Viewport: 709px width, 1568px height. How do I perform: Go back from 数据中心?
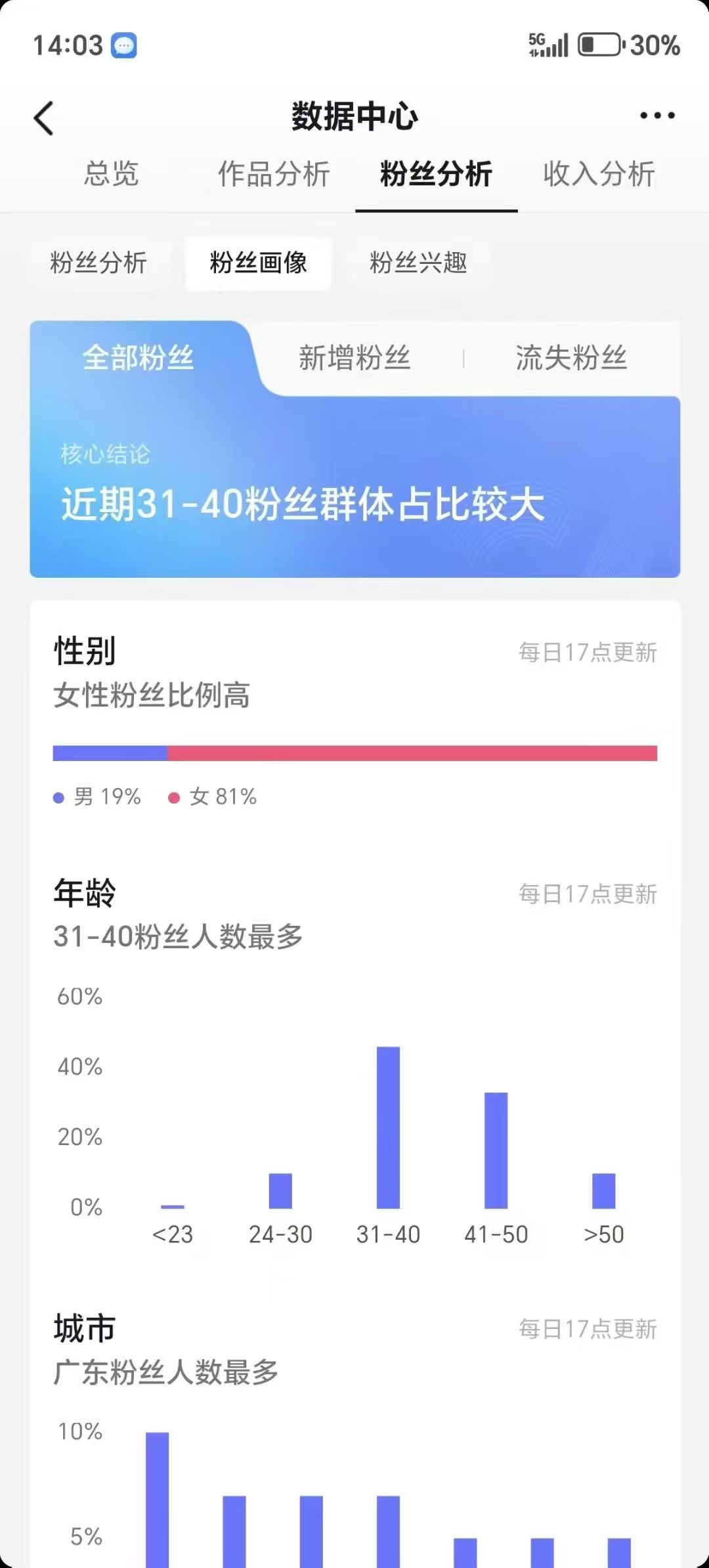(x=43, y=118)
